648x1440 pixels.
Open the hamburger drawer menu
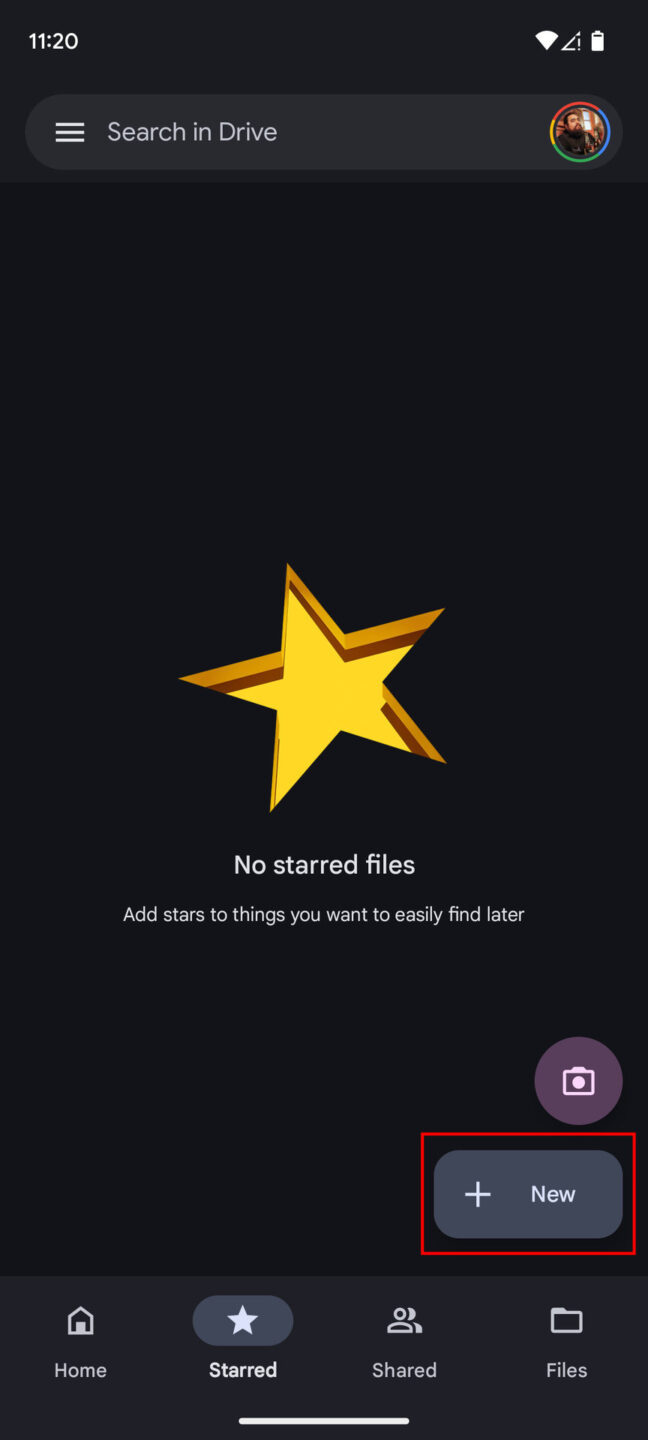click(x=69, y=132)
